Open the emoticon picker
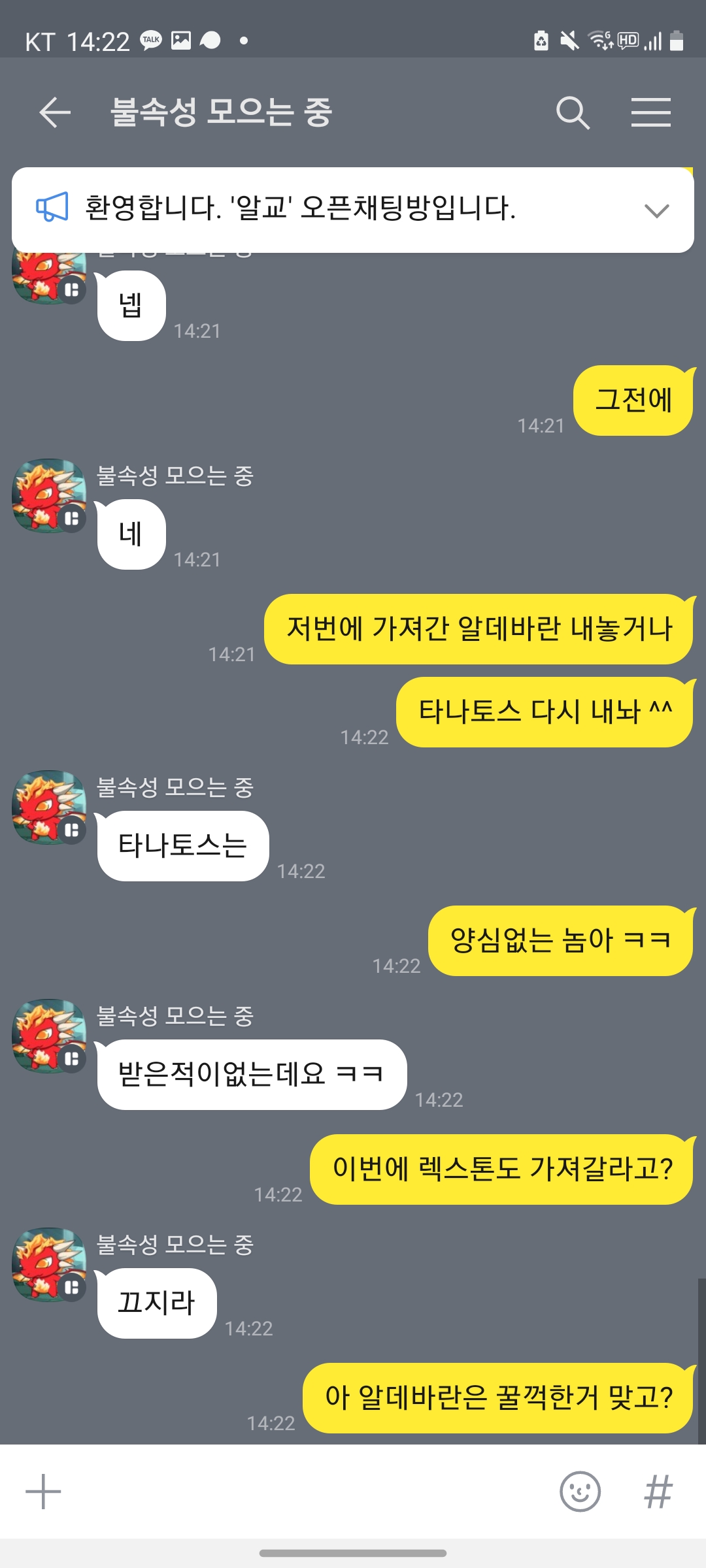The height and width of the screenshot is (1568, 706). point(580,1492)
